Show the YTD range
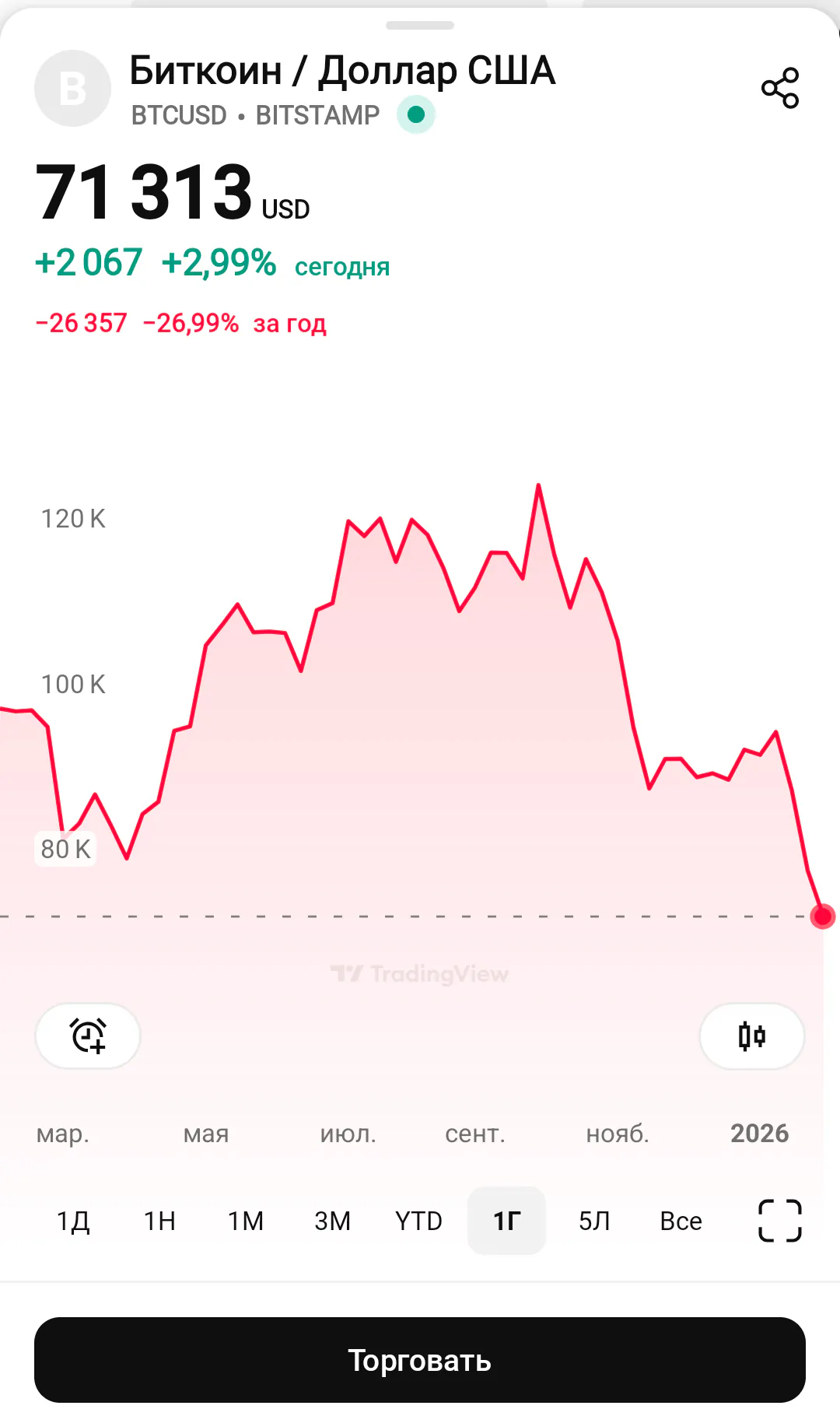840x1423 pixels. [x=418, y=1221]
